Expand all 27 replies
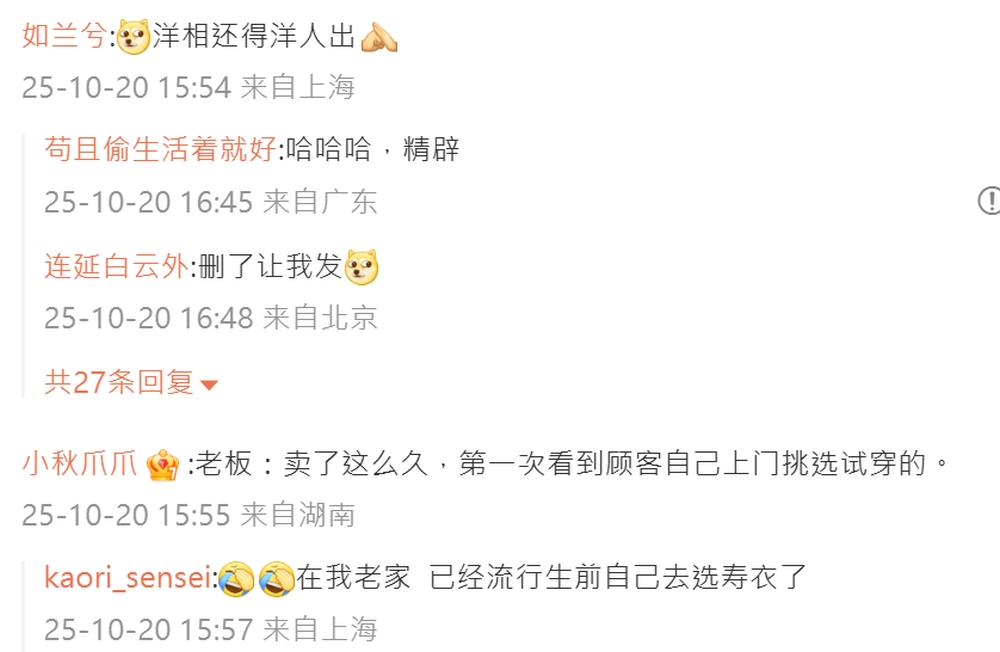The height and width of the screenshot is (652, 1000). tap(130, 383)
